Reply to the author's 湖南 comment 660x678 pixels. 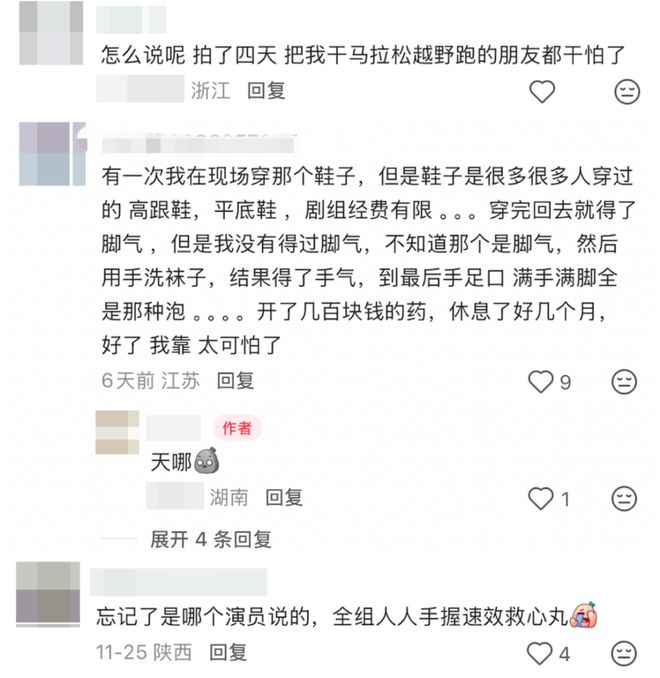pyautogui.click(x=284, y=497)
